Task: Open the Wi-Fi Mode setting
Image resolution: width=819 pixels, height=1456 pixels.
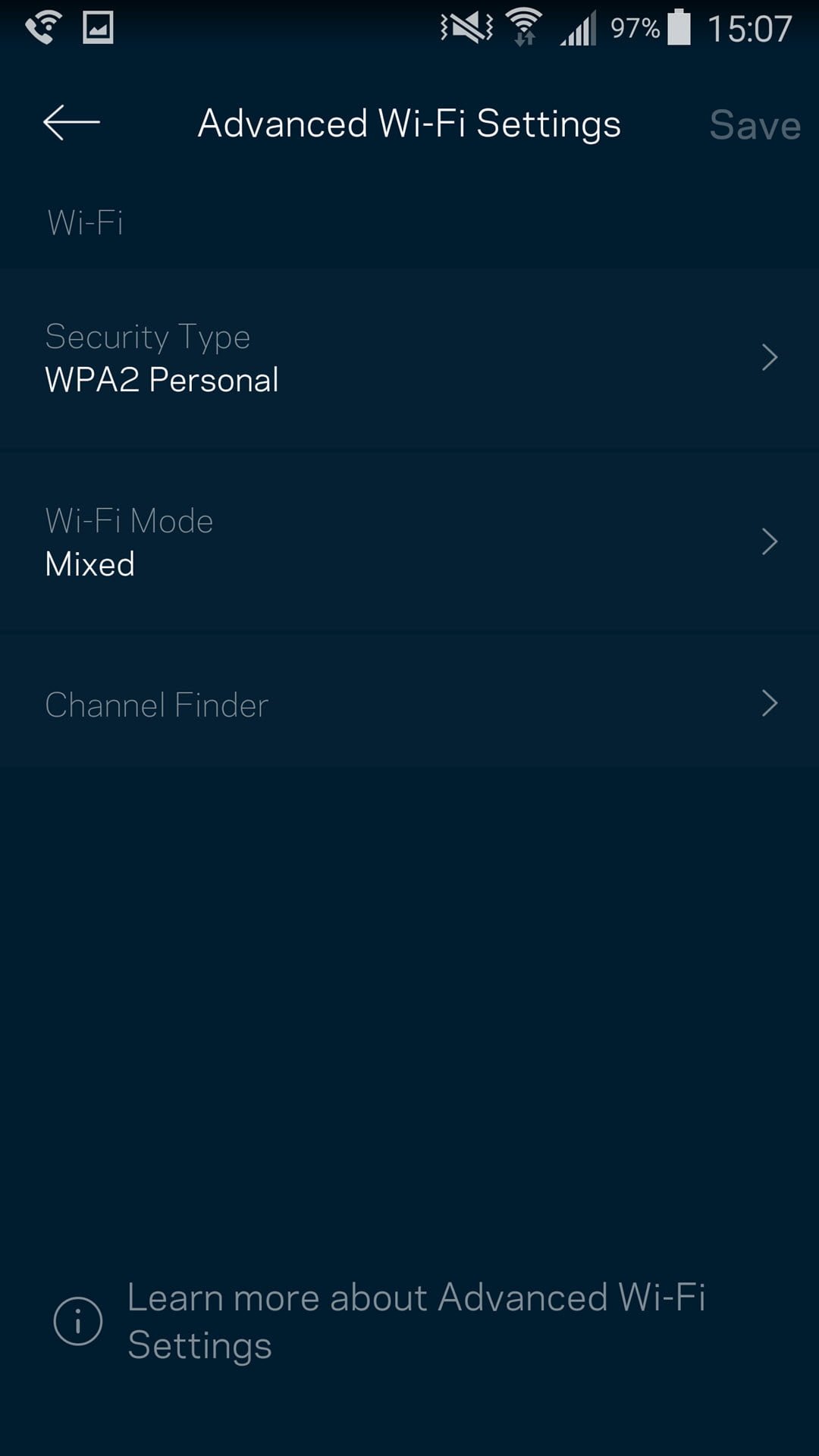Action: (x=409, y=542)
